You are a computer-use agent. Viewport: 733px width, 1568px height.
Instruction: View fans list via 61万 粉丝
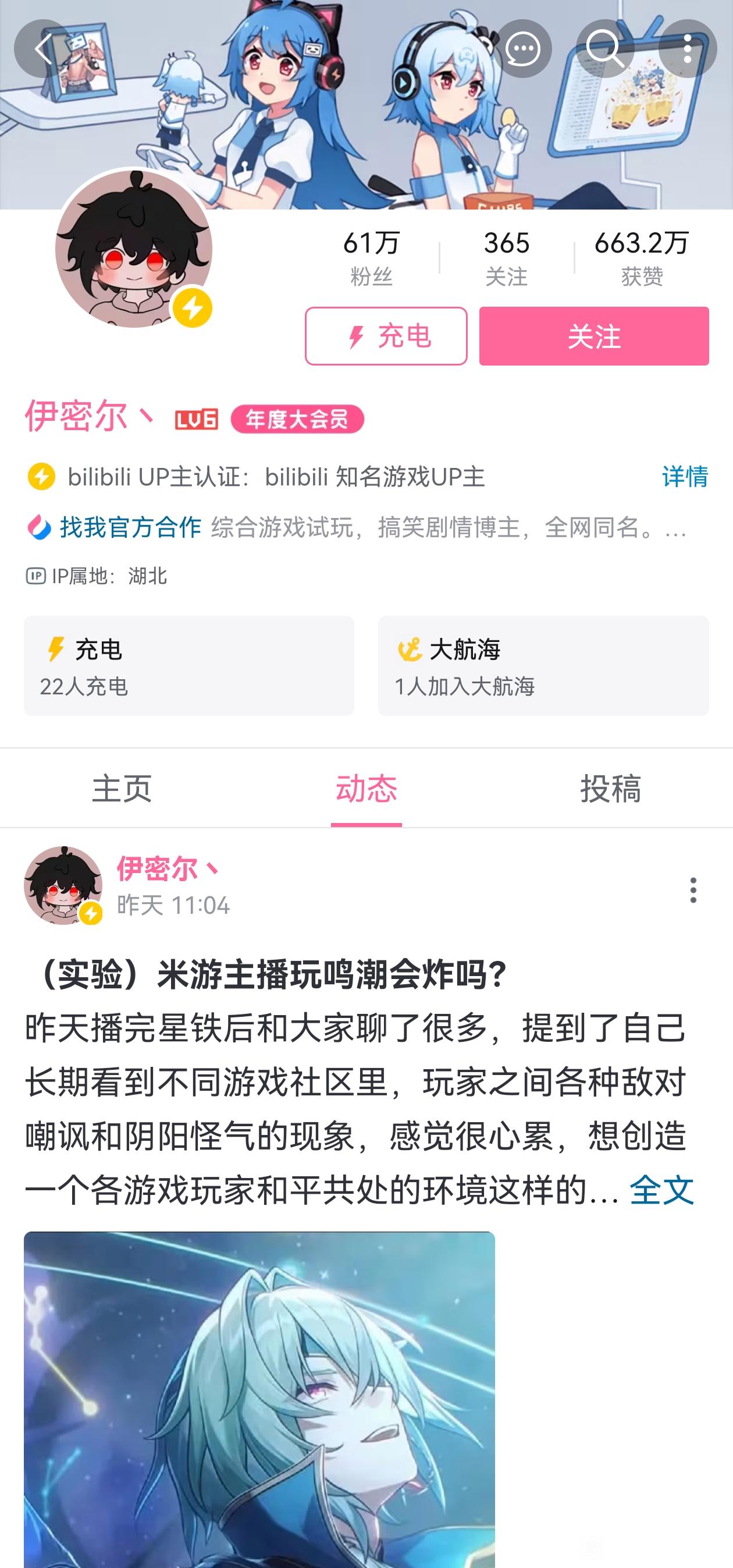click(371, 258)
